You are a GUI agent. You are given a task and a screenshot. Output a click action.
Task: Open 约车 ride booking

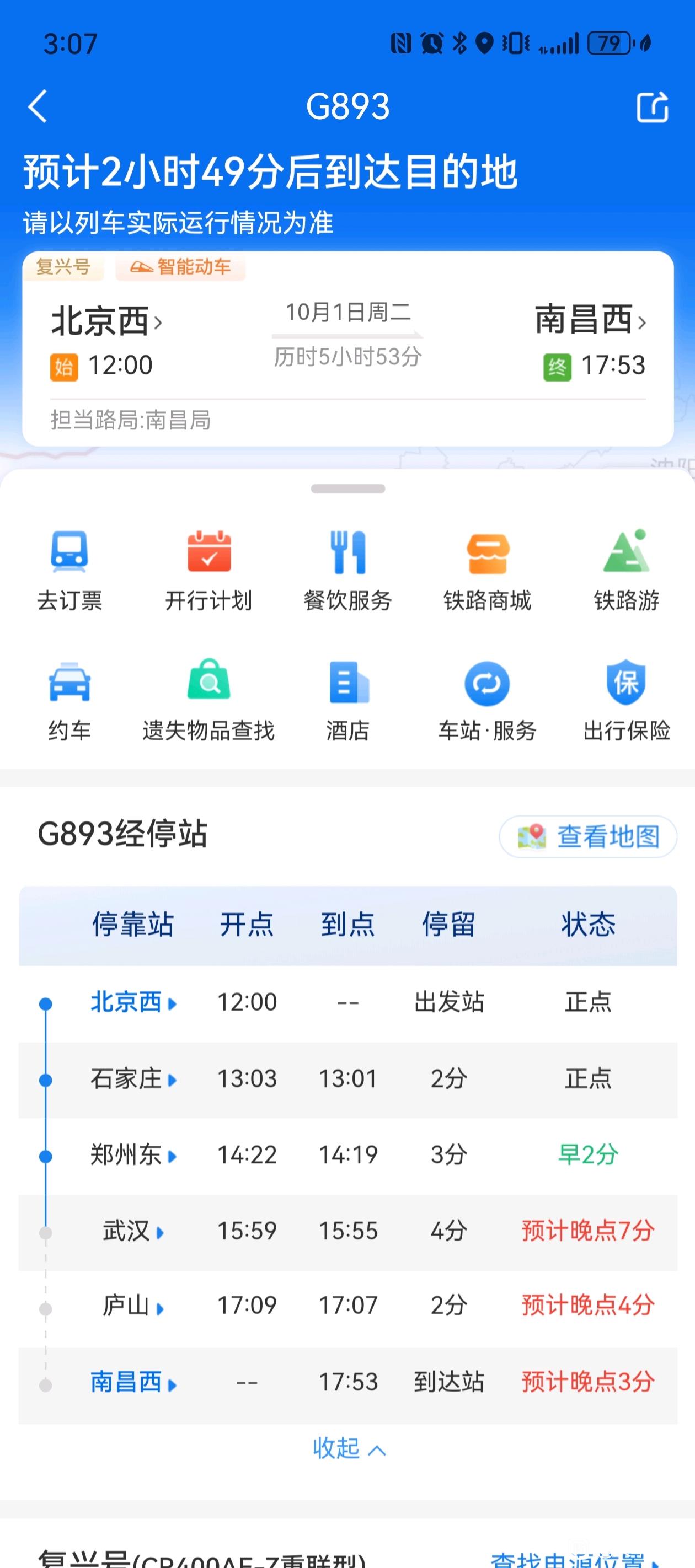coord(69,701)
